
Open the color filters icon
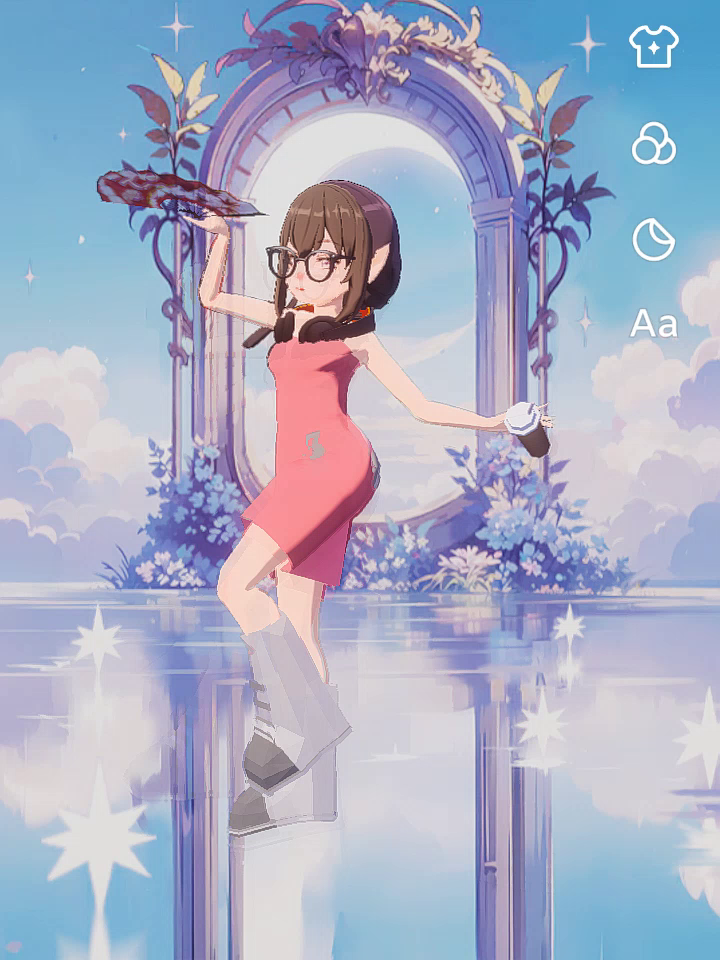click(x=654, y=145)
